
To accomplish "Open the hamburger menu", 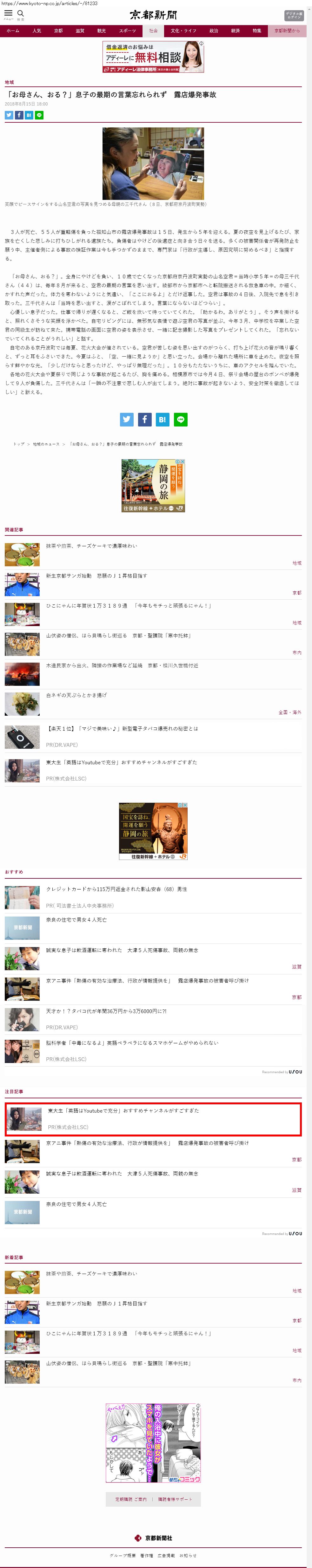I will 9,13.
